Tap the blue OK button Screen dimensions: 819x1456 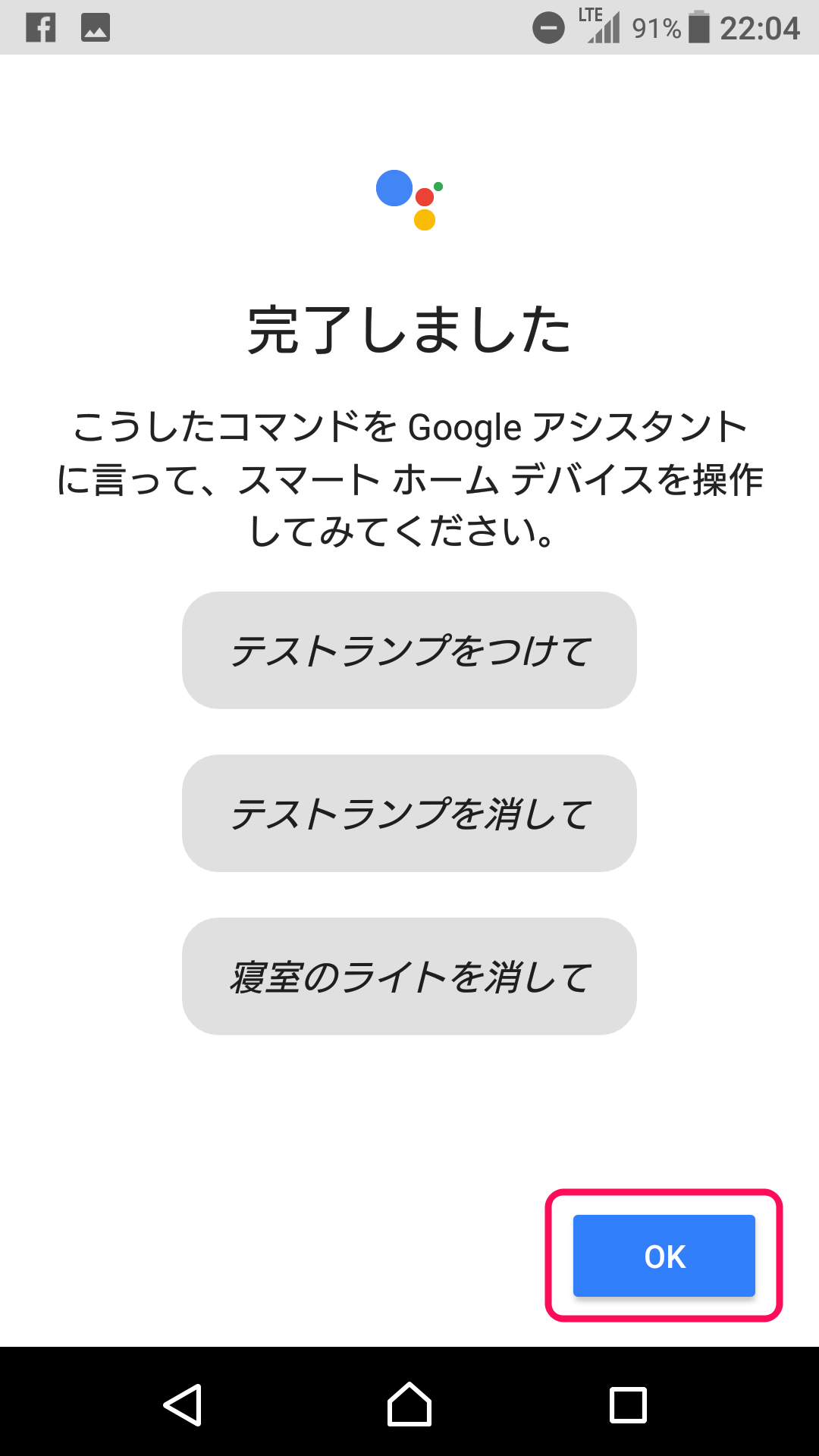click(664, 1256)
